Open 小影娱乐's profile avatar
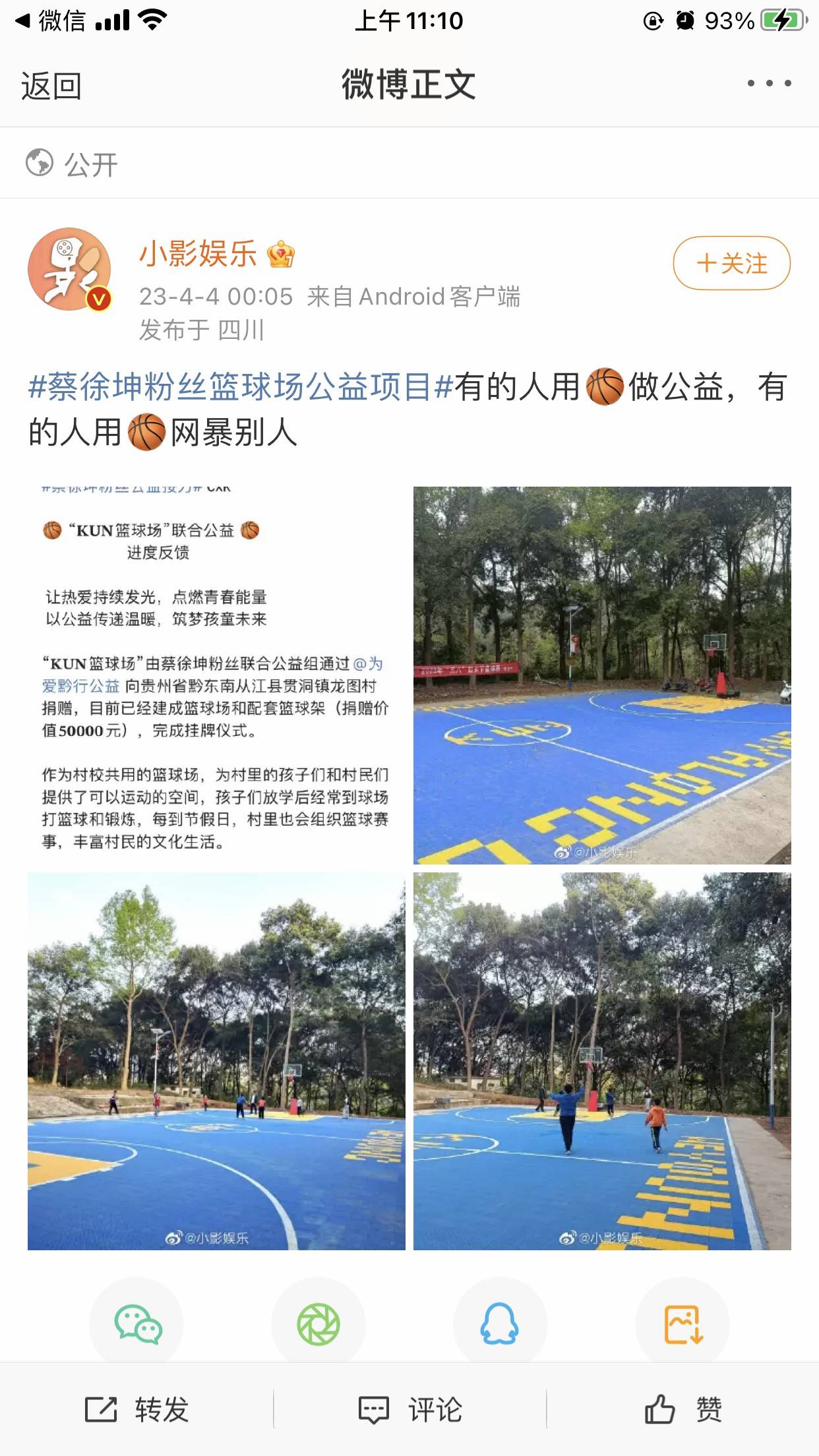 pos(69,269)
